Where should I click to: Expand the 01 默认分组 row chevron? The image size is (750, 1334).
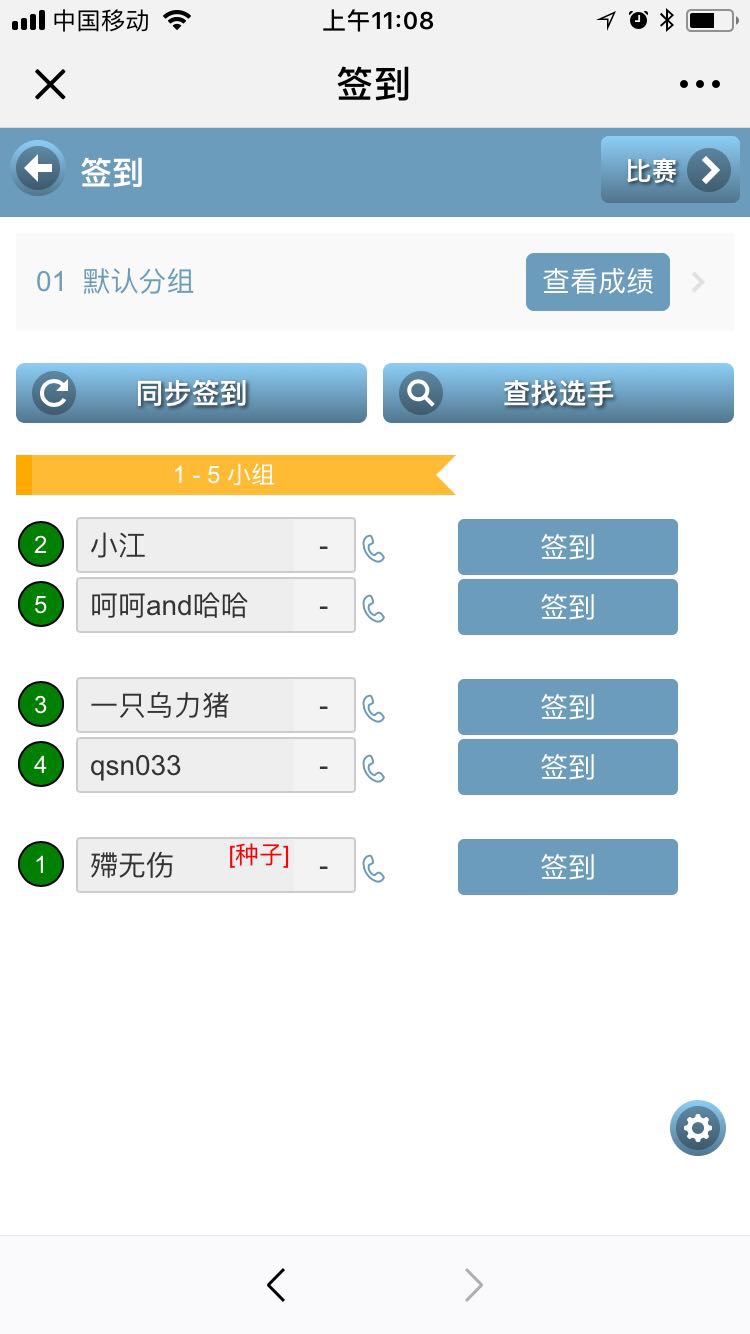point(699,283)
